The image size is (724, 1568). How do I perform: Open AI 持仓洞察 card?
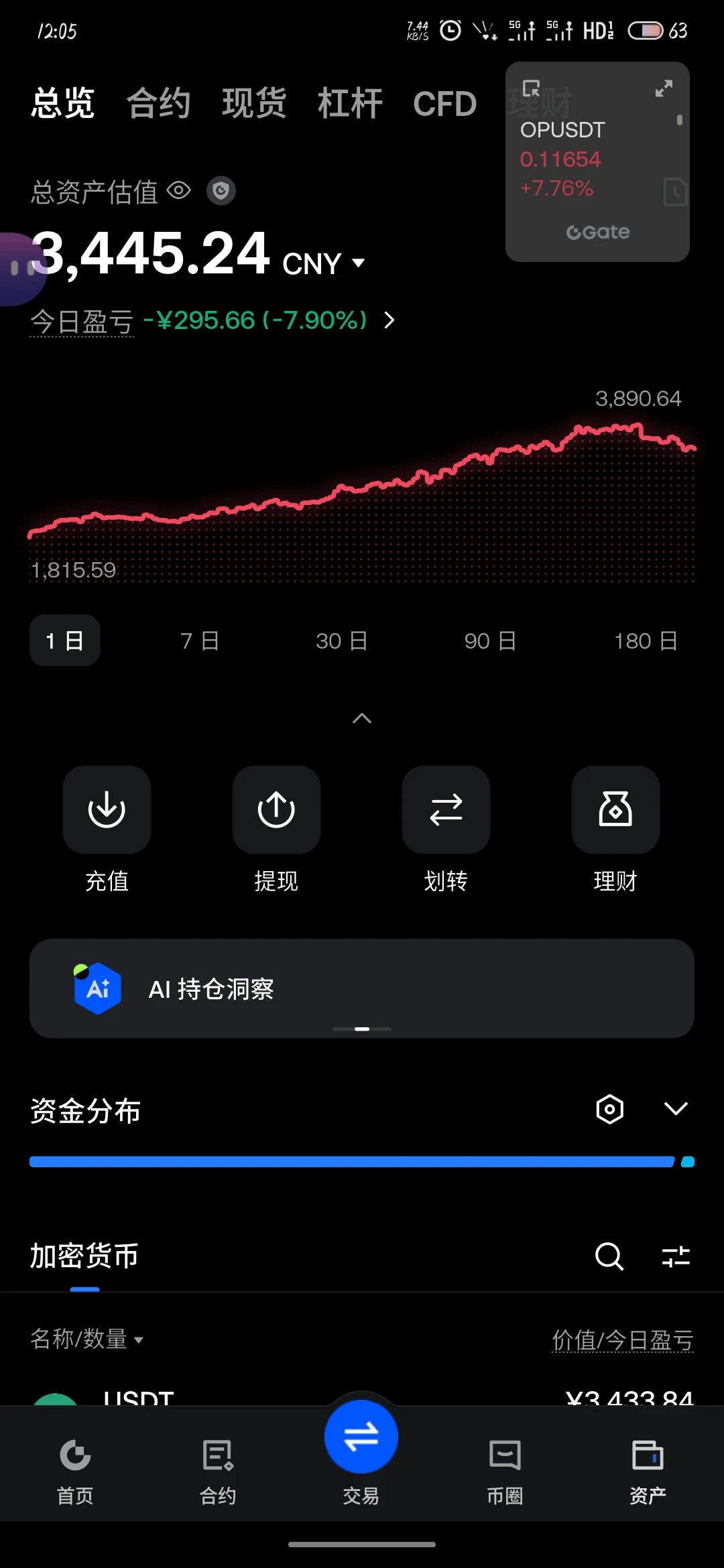(x=362, y=988)
